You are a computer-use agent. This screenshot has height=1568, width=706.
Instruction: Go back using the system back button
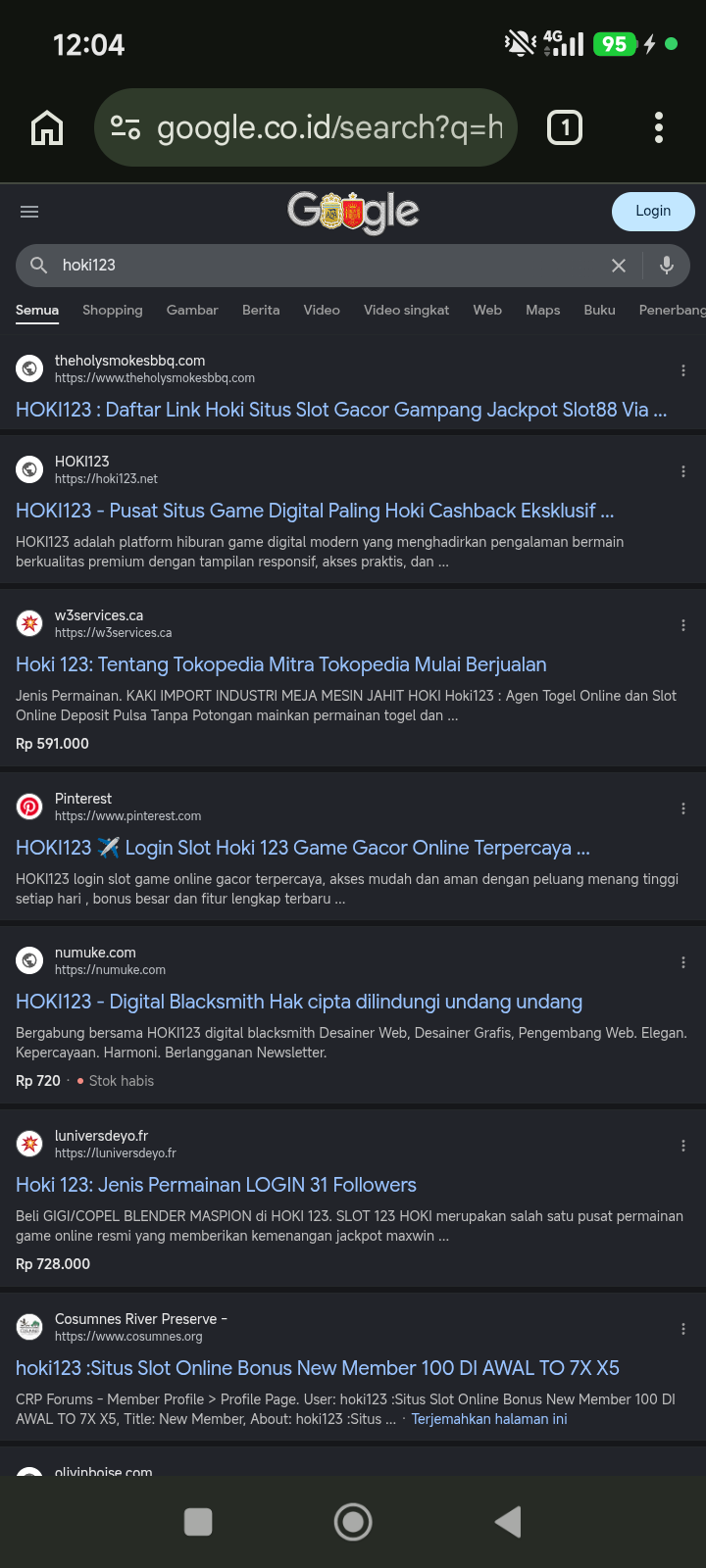click(x=508, y=1522)
